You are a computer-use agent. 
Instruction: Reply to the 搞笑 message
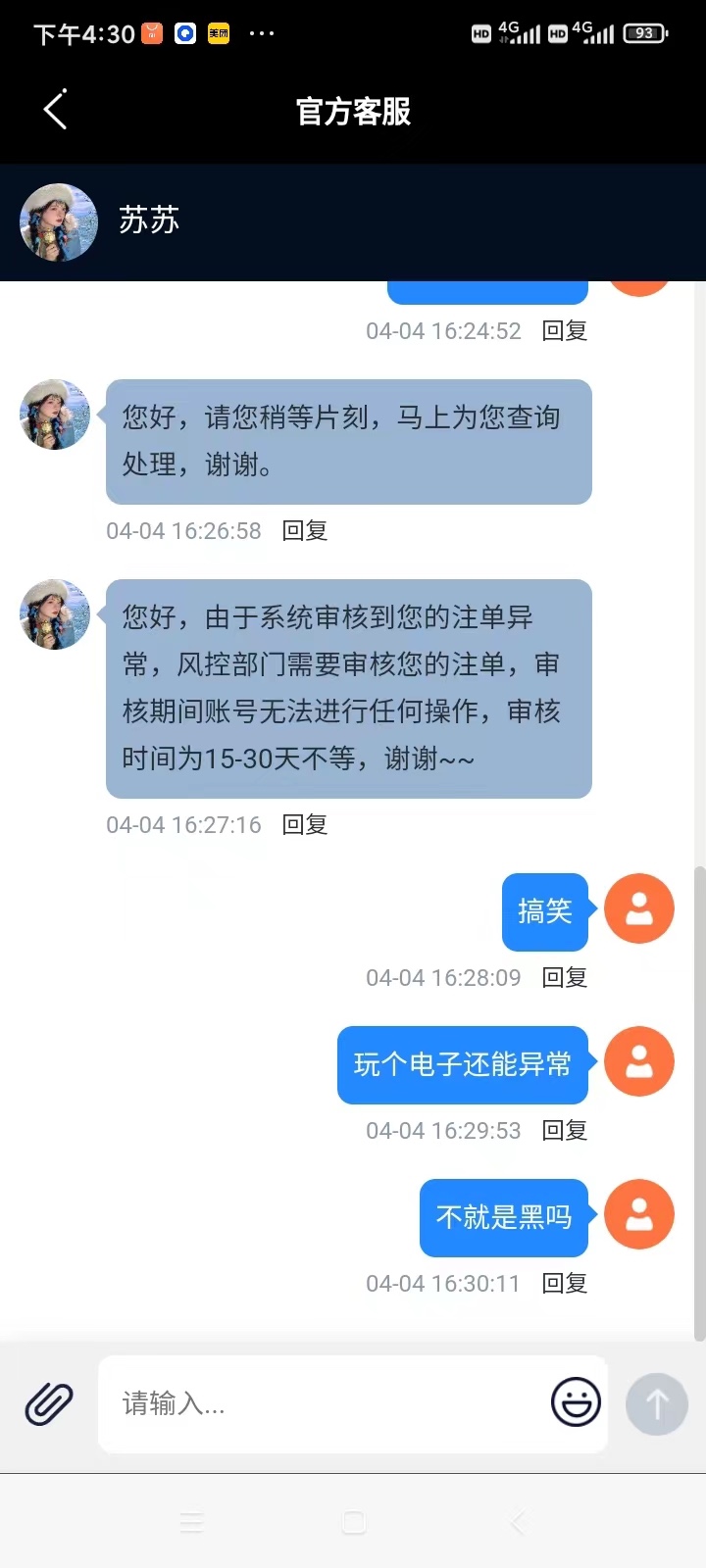(565, 978)
